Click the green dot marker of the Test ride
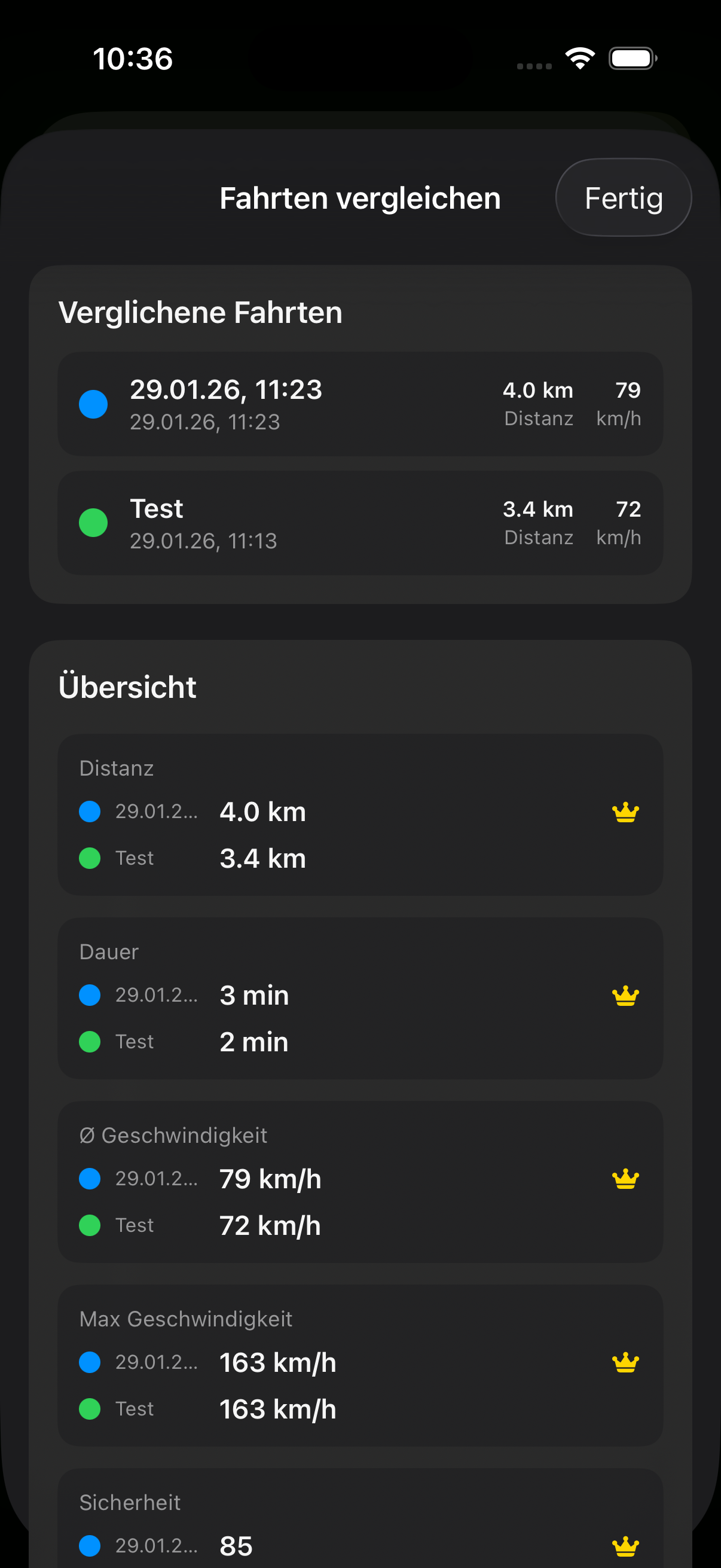 tap(93, 522)
